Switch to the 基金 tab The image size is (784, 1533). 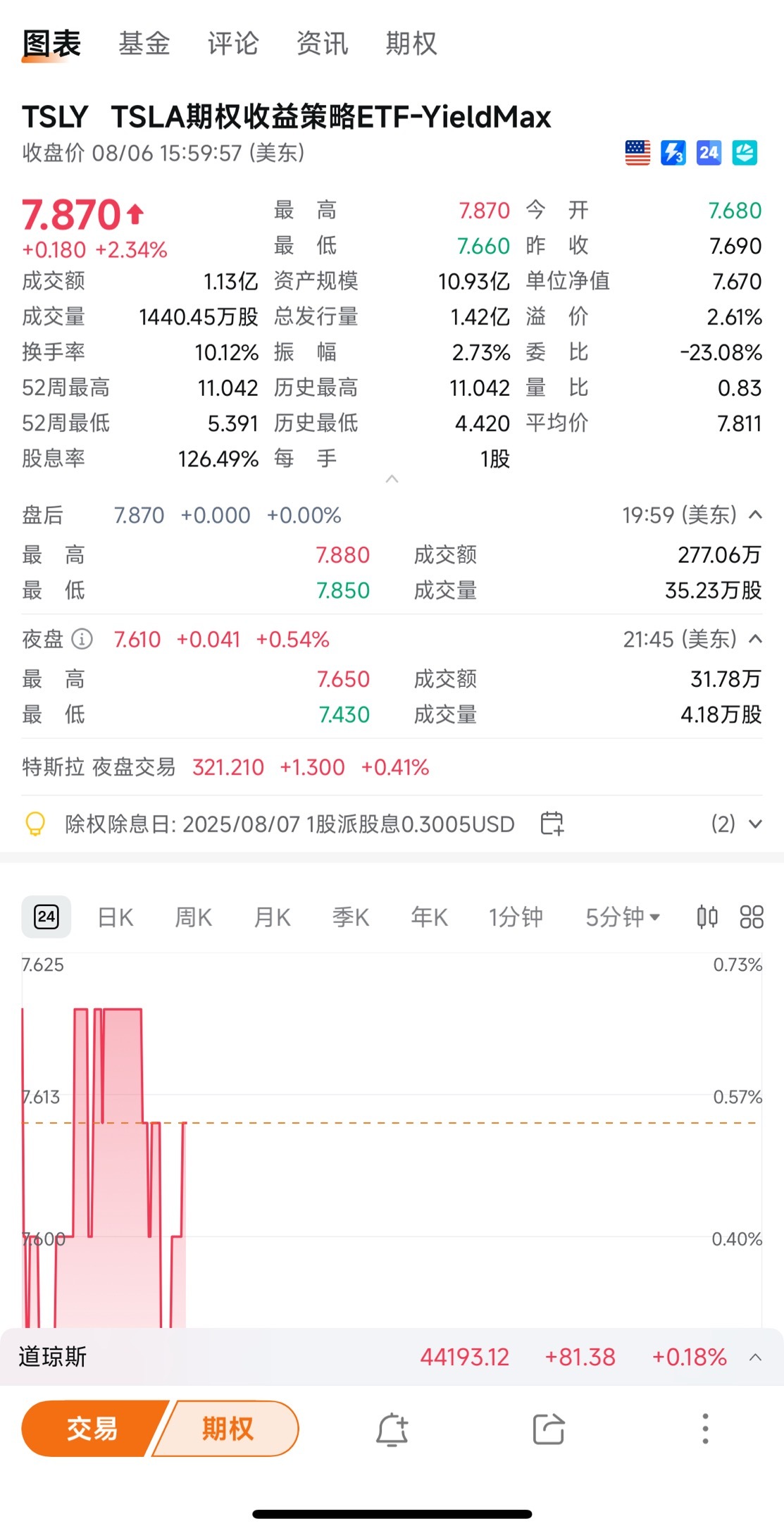(144, 44)
